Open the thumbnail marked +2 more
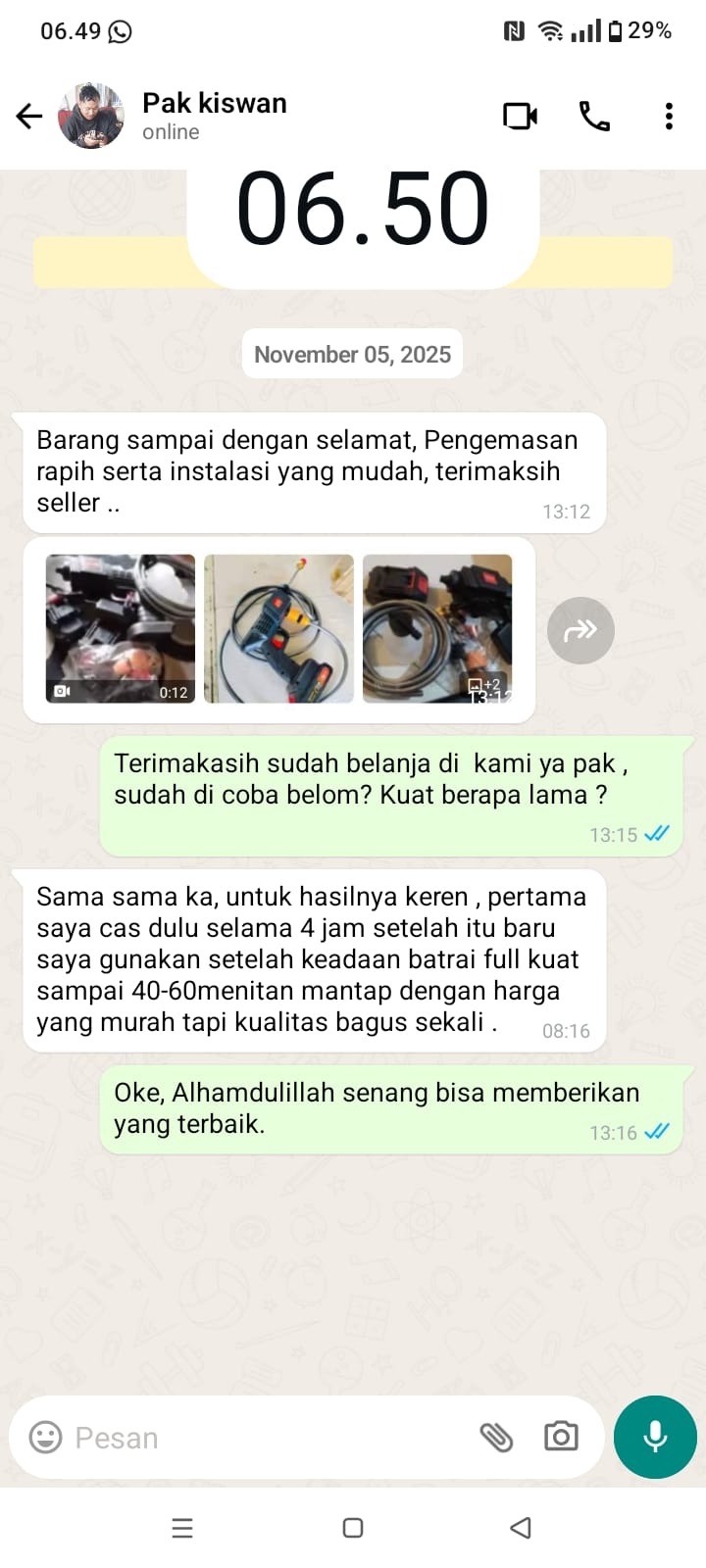This screenshot has width=706, height=1568. tap(437, 628)
